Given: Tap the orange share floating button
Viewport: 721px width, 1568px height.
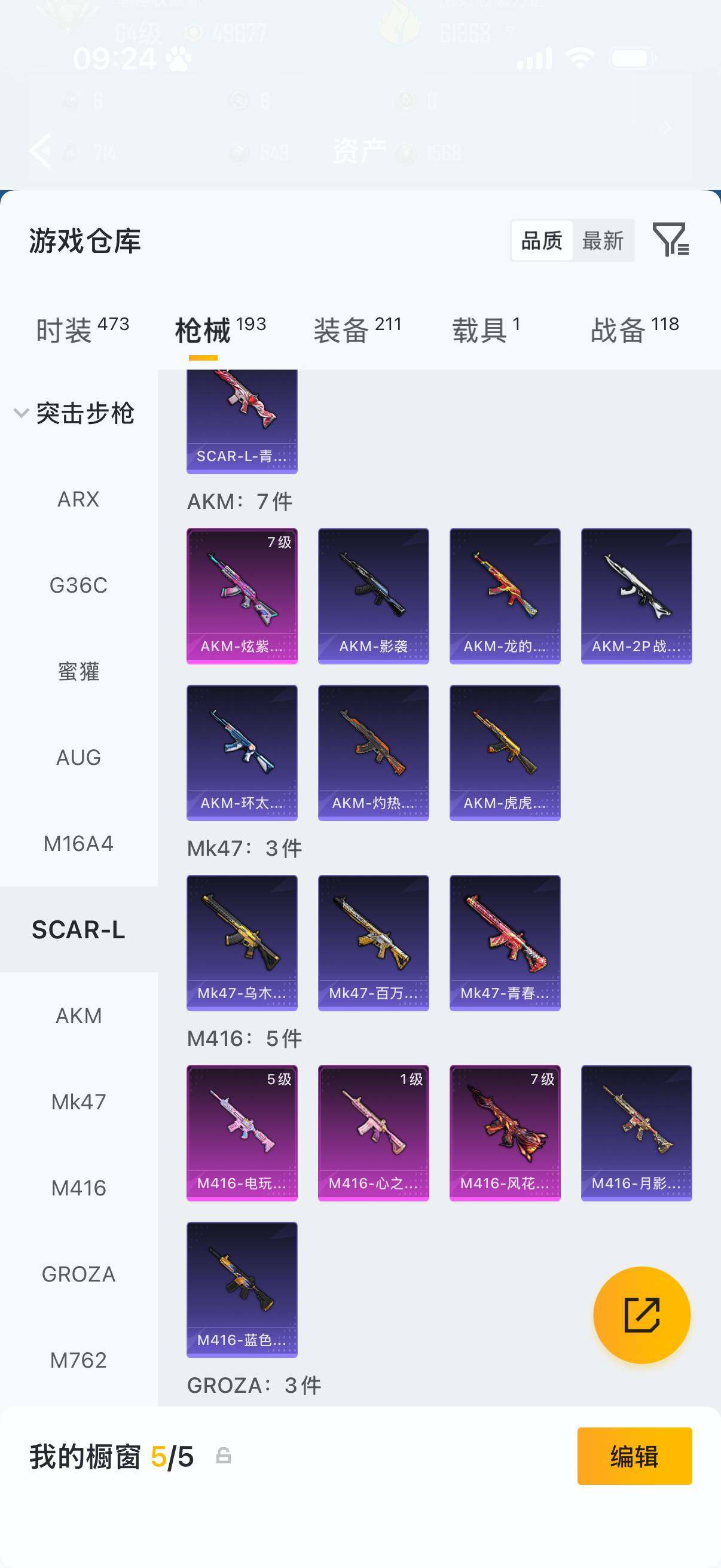Looking at the screenshot, I should pyautogui.click(x=641, y=1315).
